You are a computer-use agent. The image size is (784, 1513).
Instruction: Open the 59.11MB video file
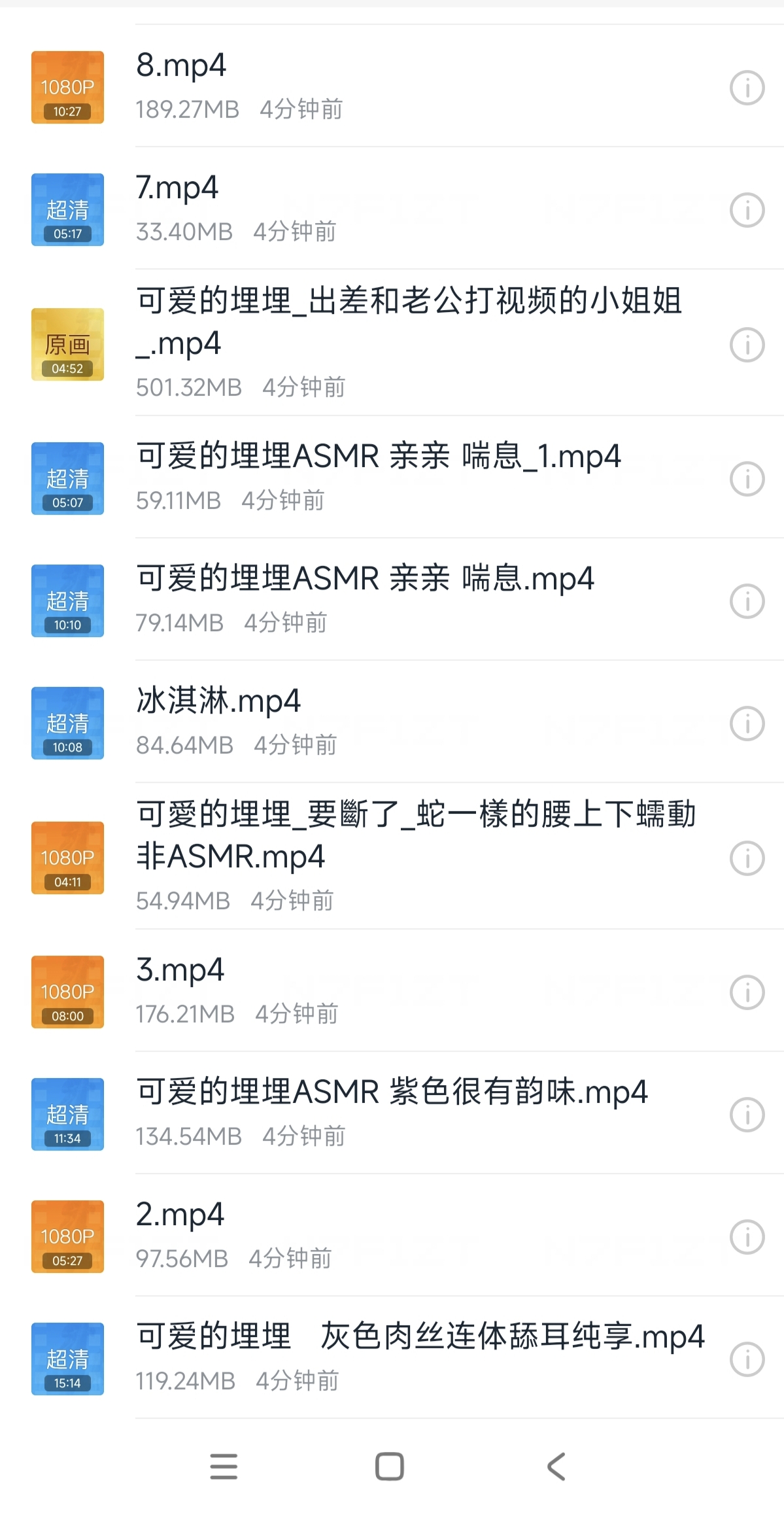pos(392,477)
